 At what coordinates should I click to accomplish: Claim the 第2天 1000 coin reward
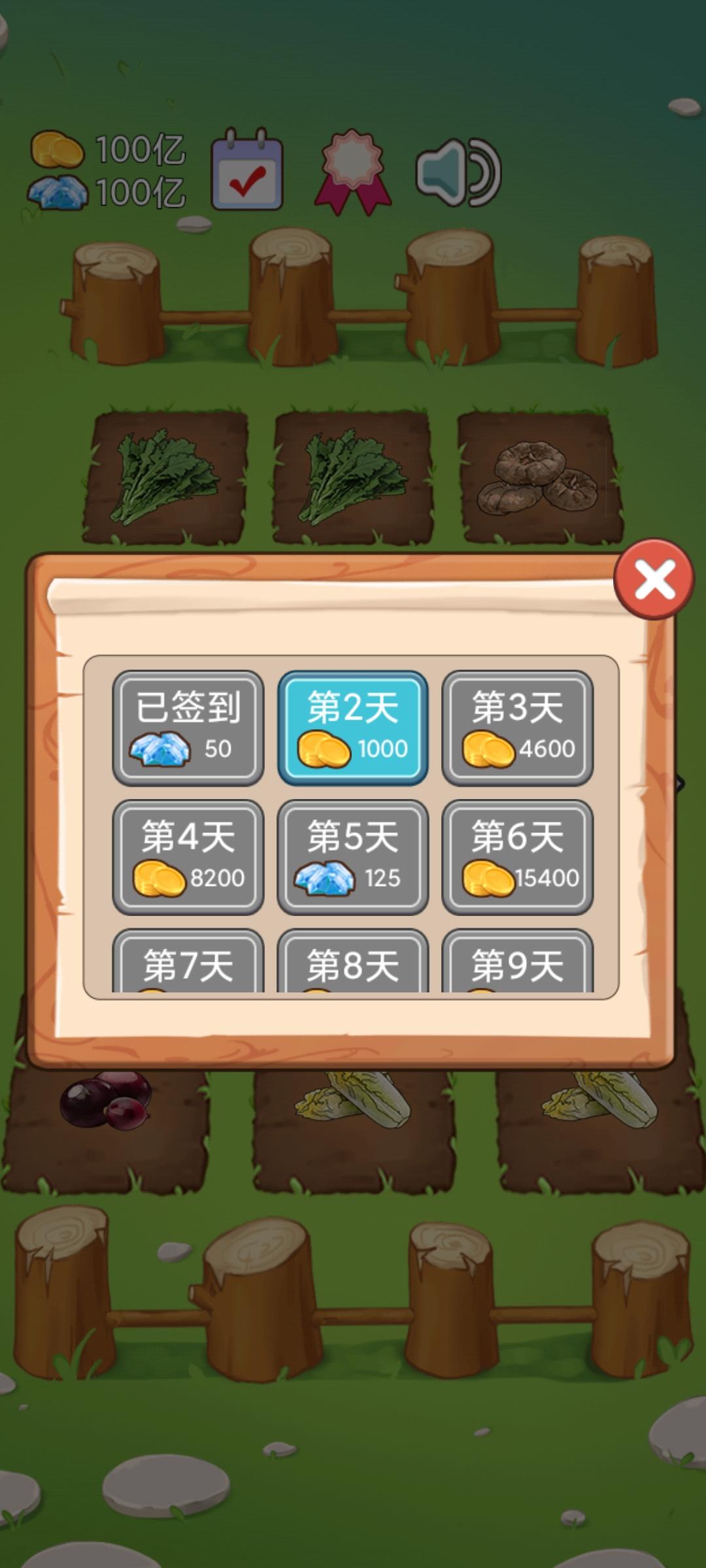[x=353, y=728]
